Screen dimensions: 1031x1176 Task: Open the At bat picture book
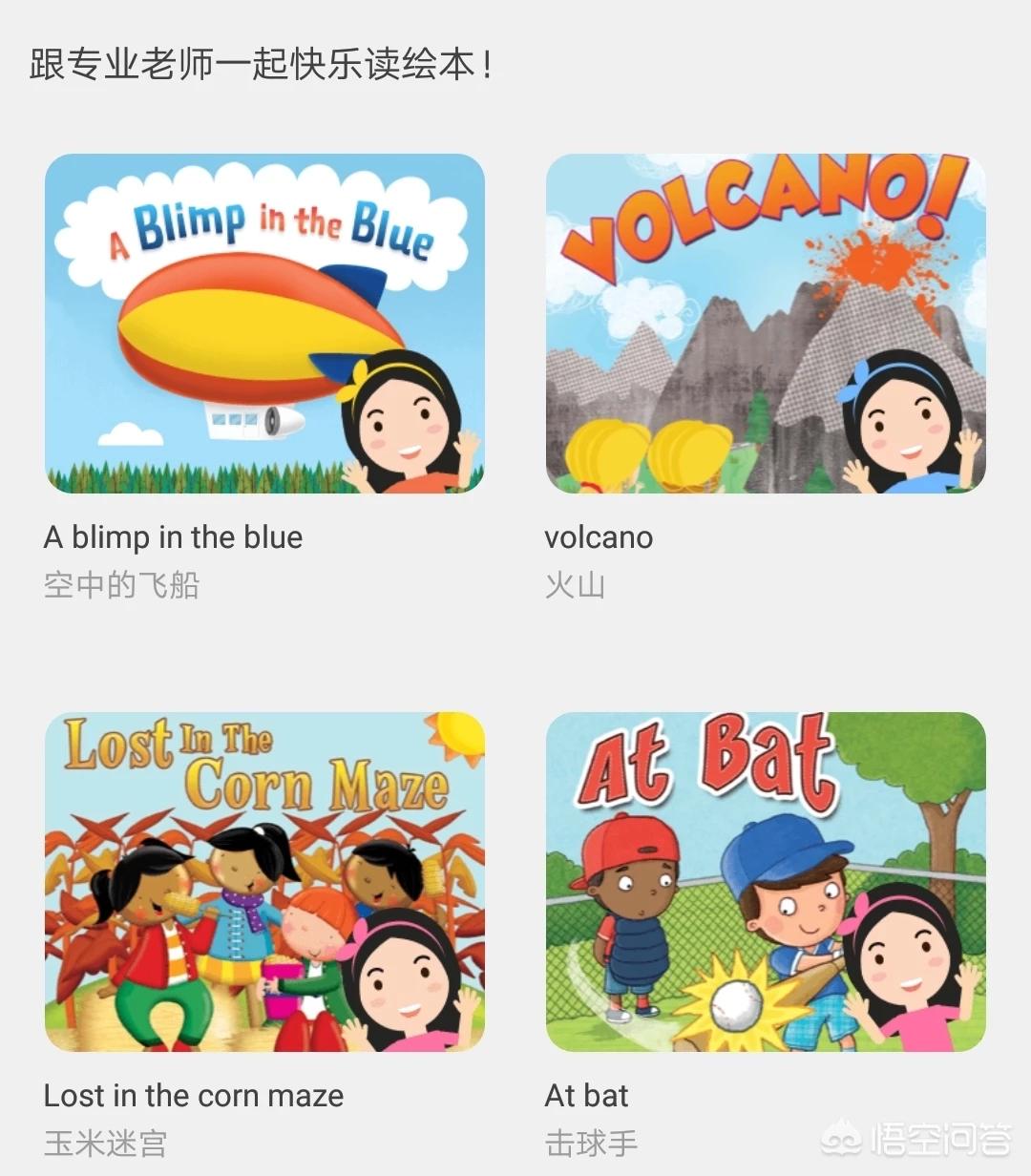click(x=766, y=881)
